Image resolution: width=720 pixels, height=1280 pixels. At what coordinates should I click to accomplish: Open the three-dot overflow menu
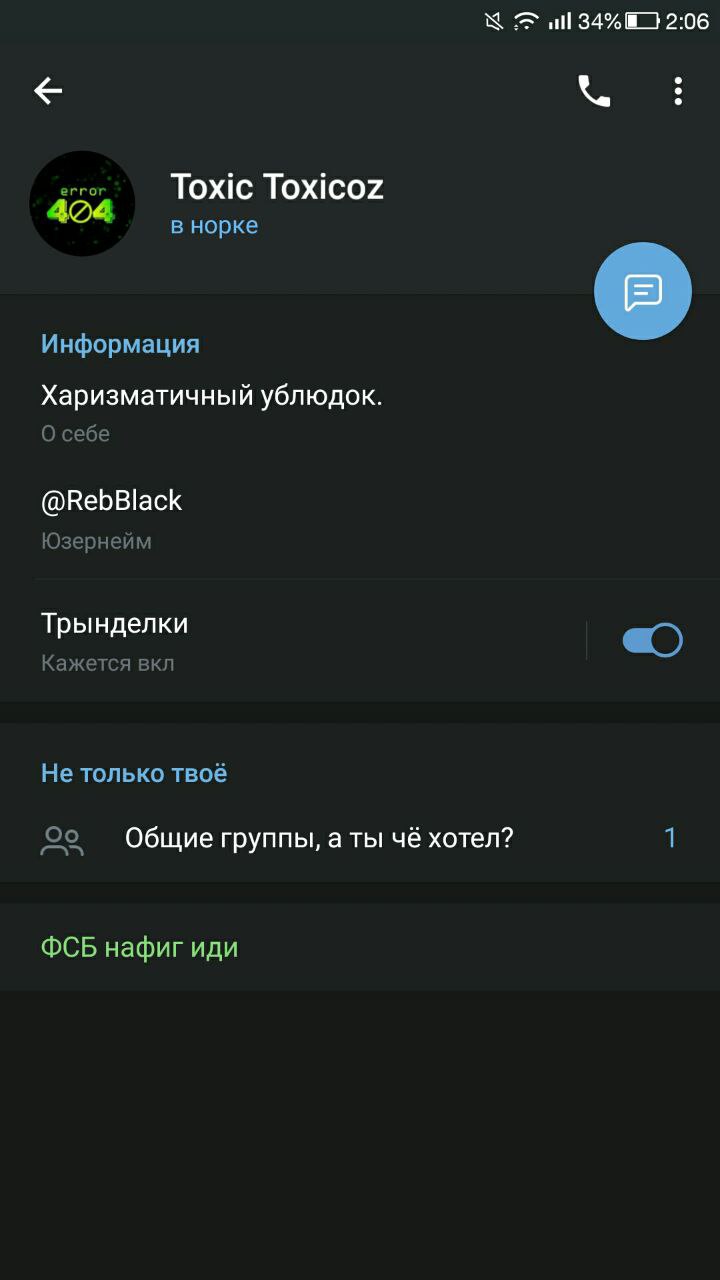(x=678, y=91)
